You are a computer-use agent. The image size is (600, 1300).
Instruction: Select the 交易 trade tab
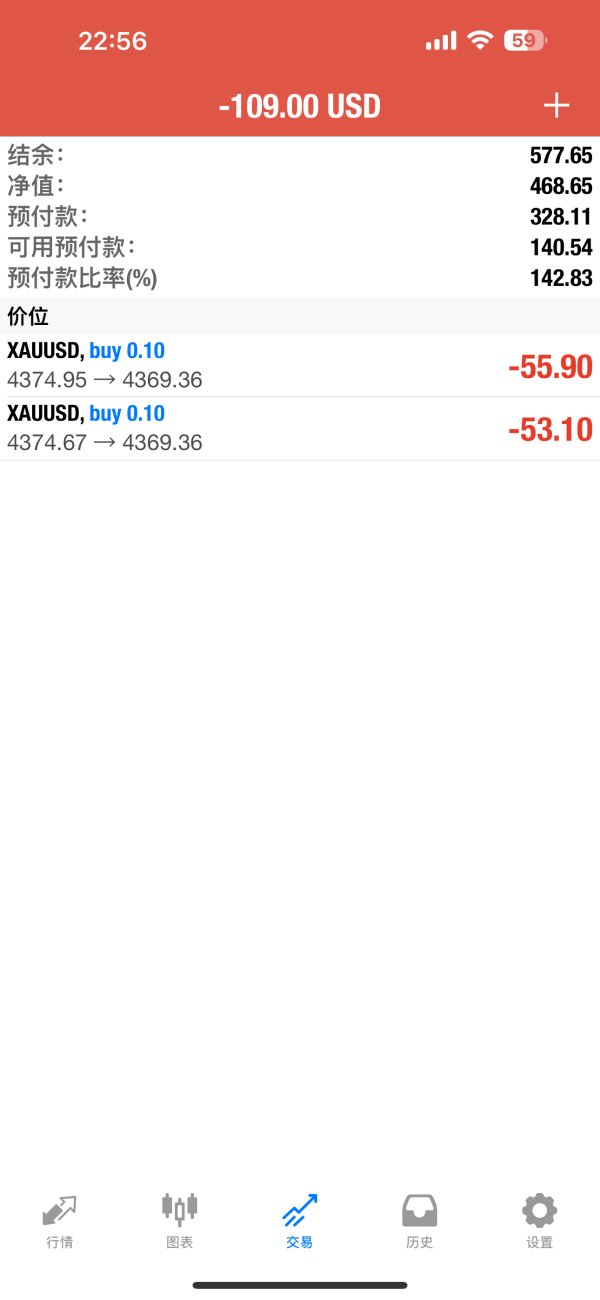point(300,1221)
